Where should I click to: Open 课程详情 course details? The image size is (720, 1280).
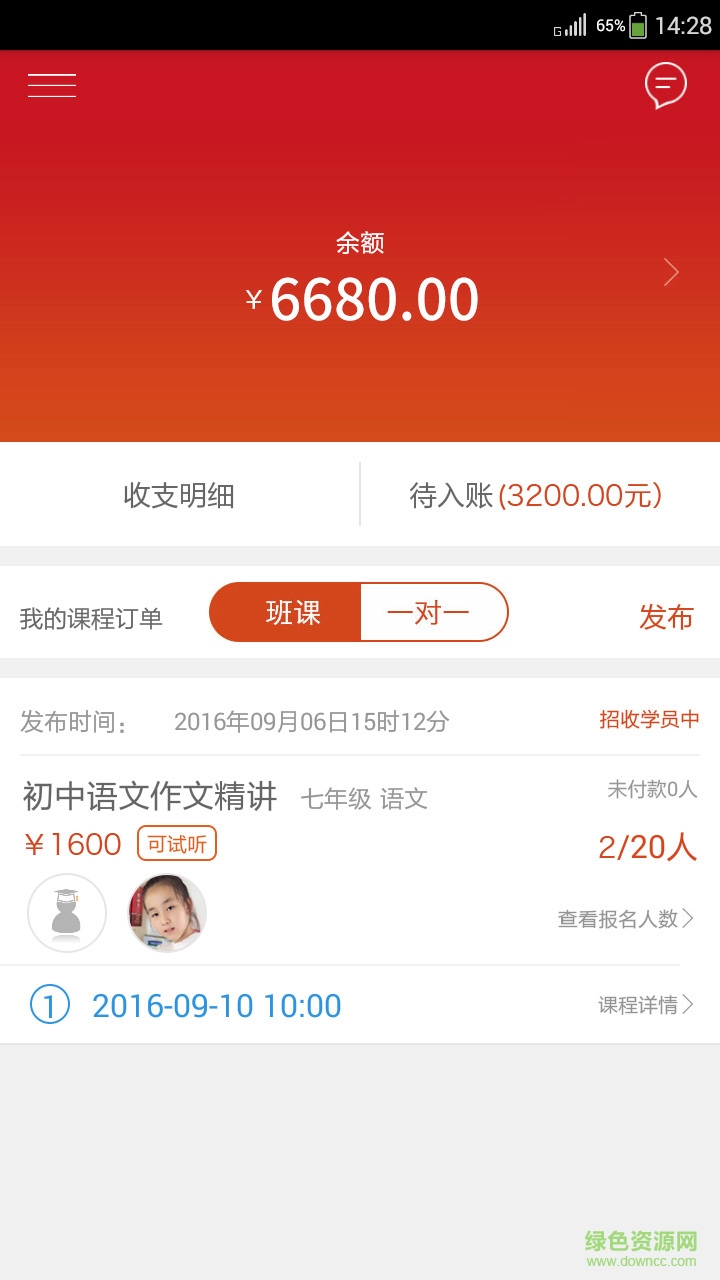pyautogui.click(x=646, y=1005)
